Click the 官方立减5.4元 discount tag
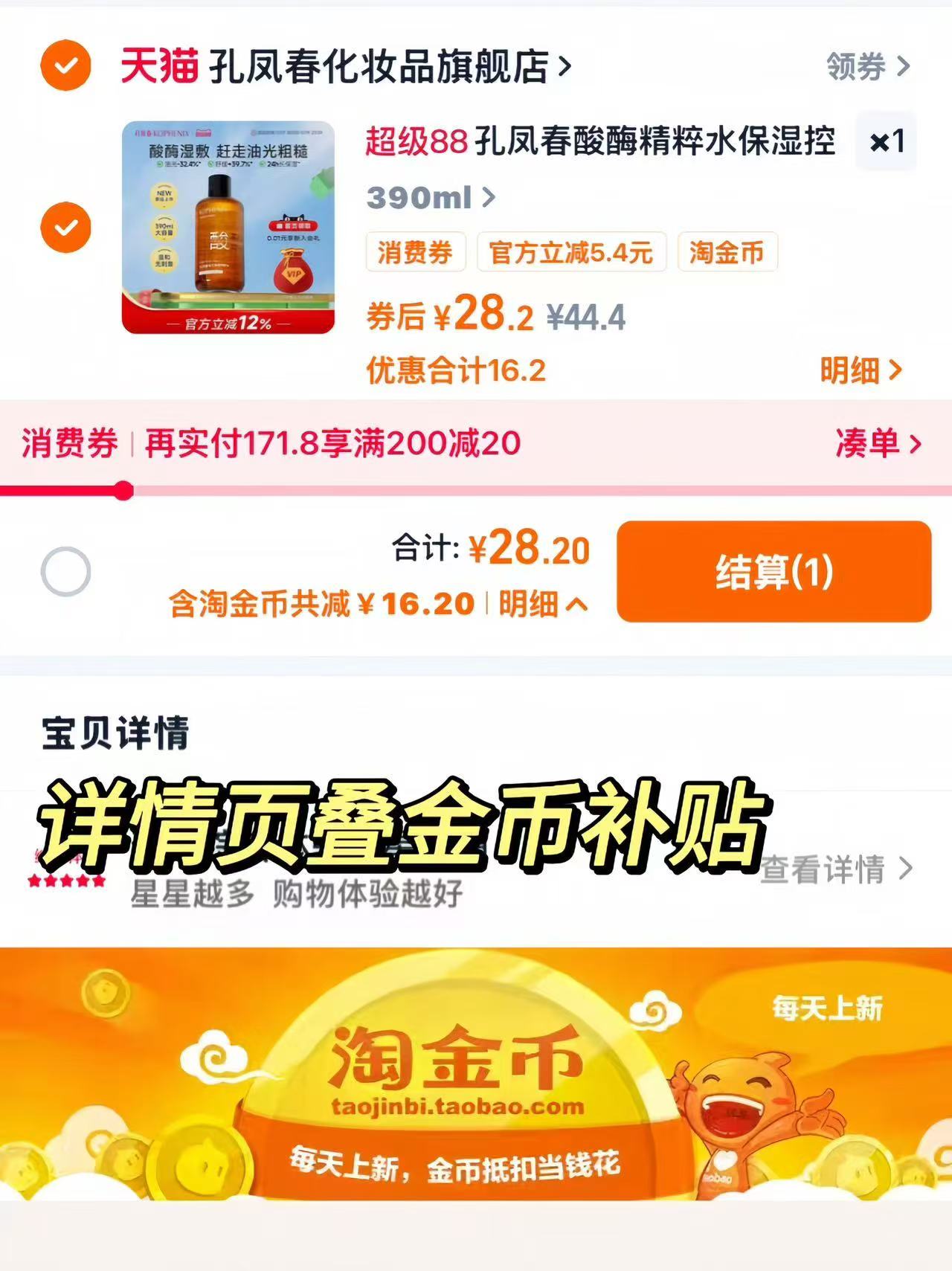This screenshot has height=1271, width=952. point(571,254)
